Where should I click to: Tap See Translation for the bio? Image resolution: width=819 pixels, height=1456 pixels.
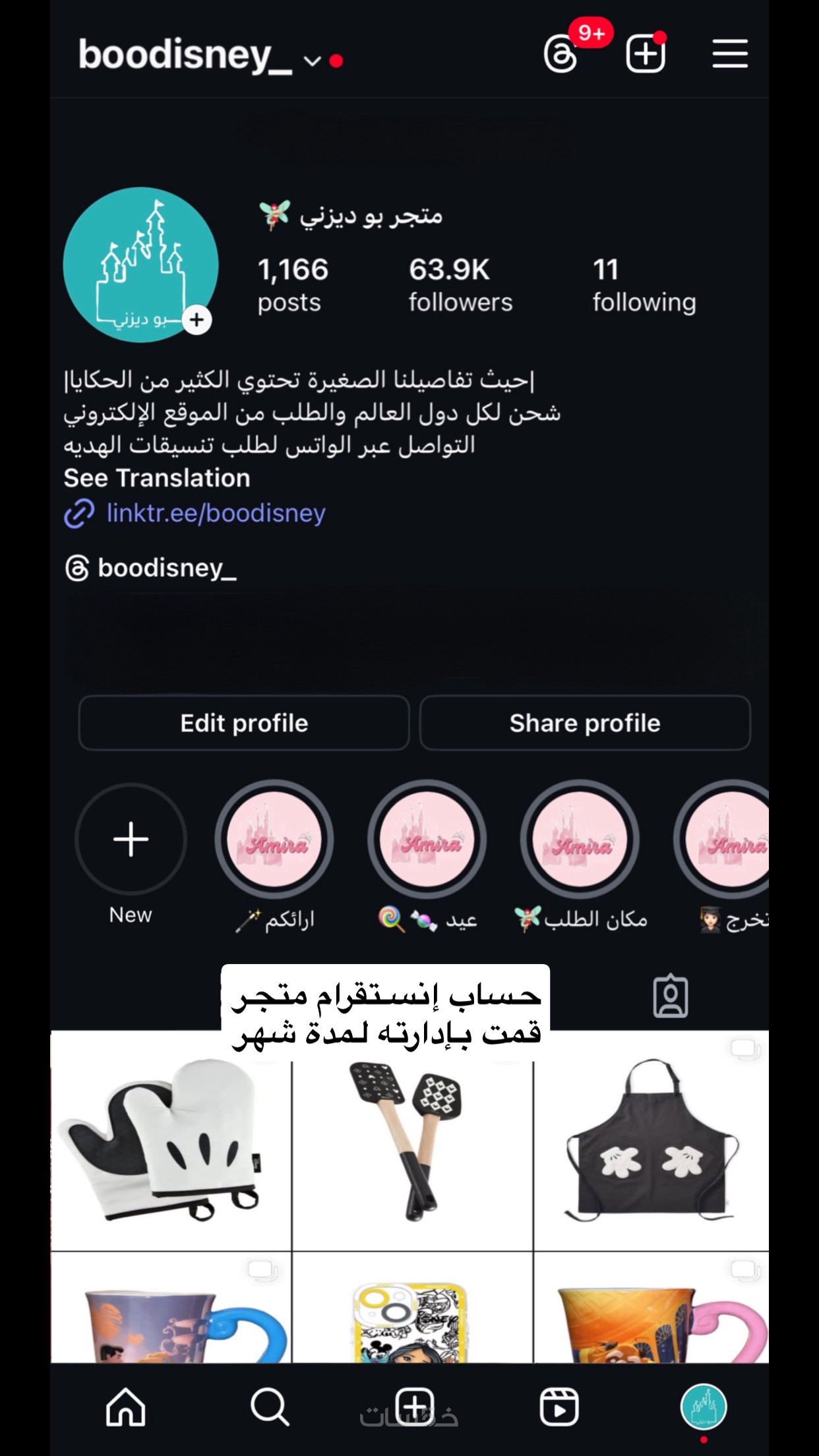click(157, 478)
